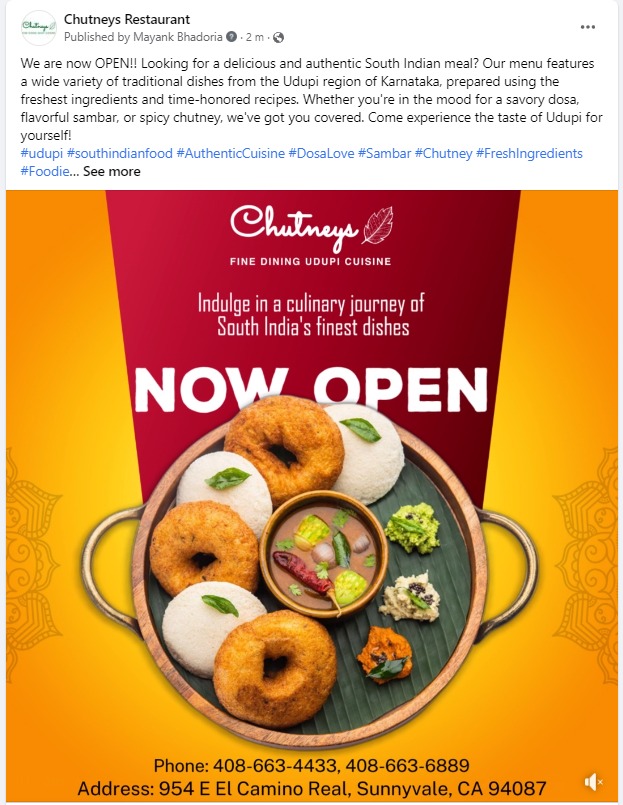The image size is (623, 805).
Task: Open the #FreshIngredients hashtag
Action: point(529,154)
